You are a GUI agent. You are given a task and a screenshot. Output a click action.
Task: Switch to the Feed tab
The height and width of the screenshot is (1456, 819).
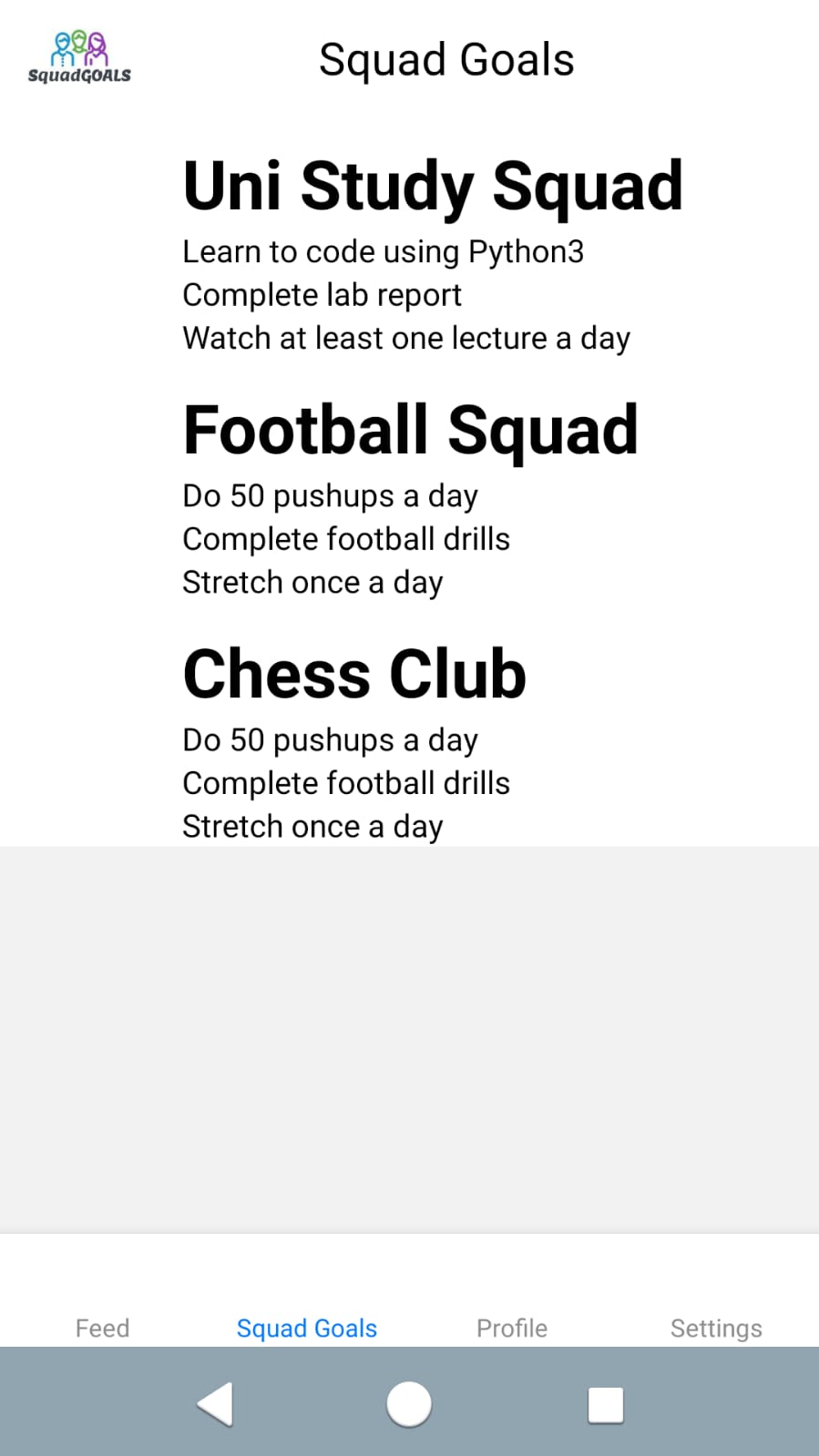(102, 1327)
